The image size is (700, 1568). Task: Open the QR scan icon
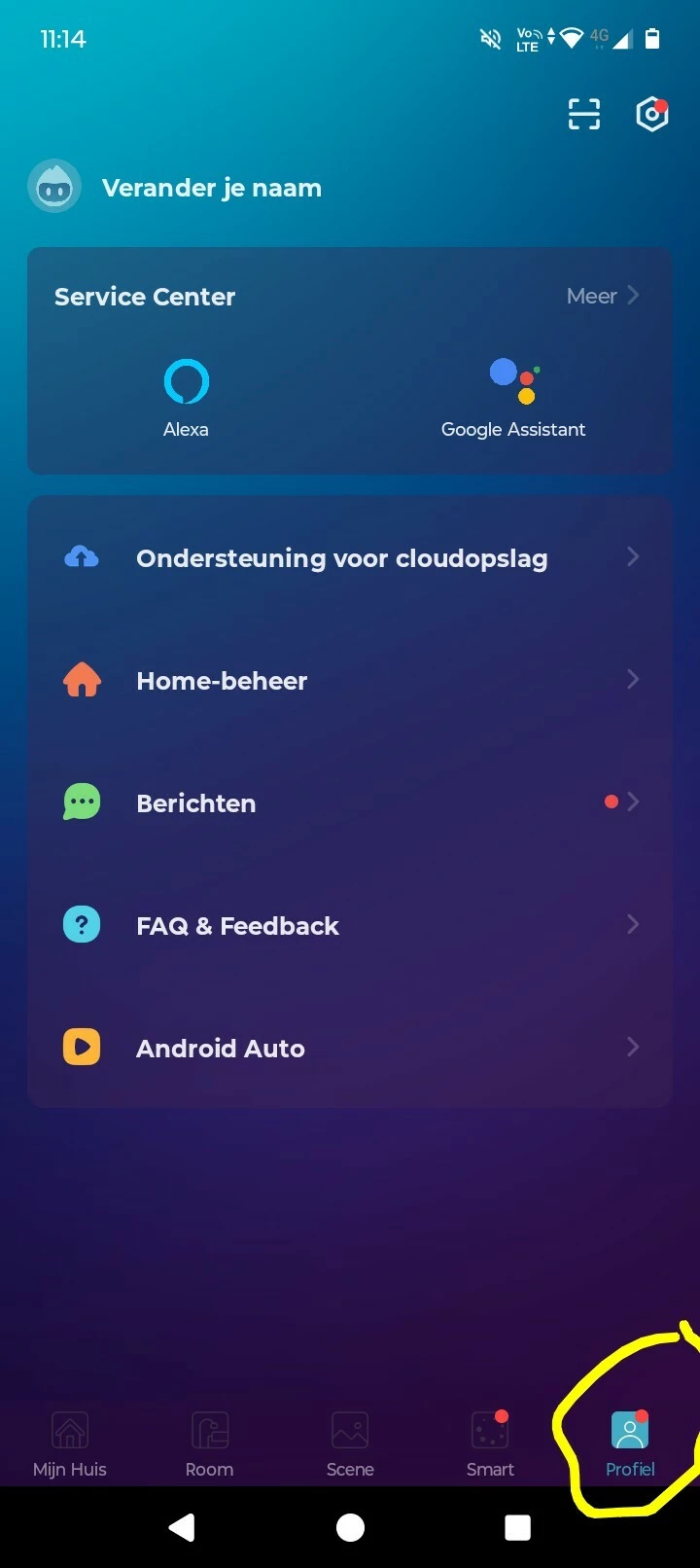point(583,115)
